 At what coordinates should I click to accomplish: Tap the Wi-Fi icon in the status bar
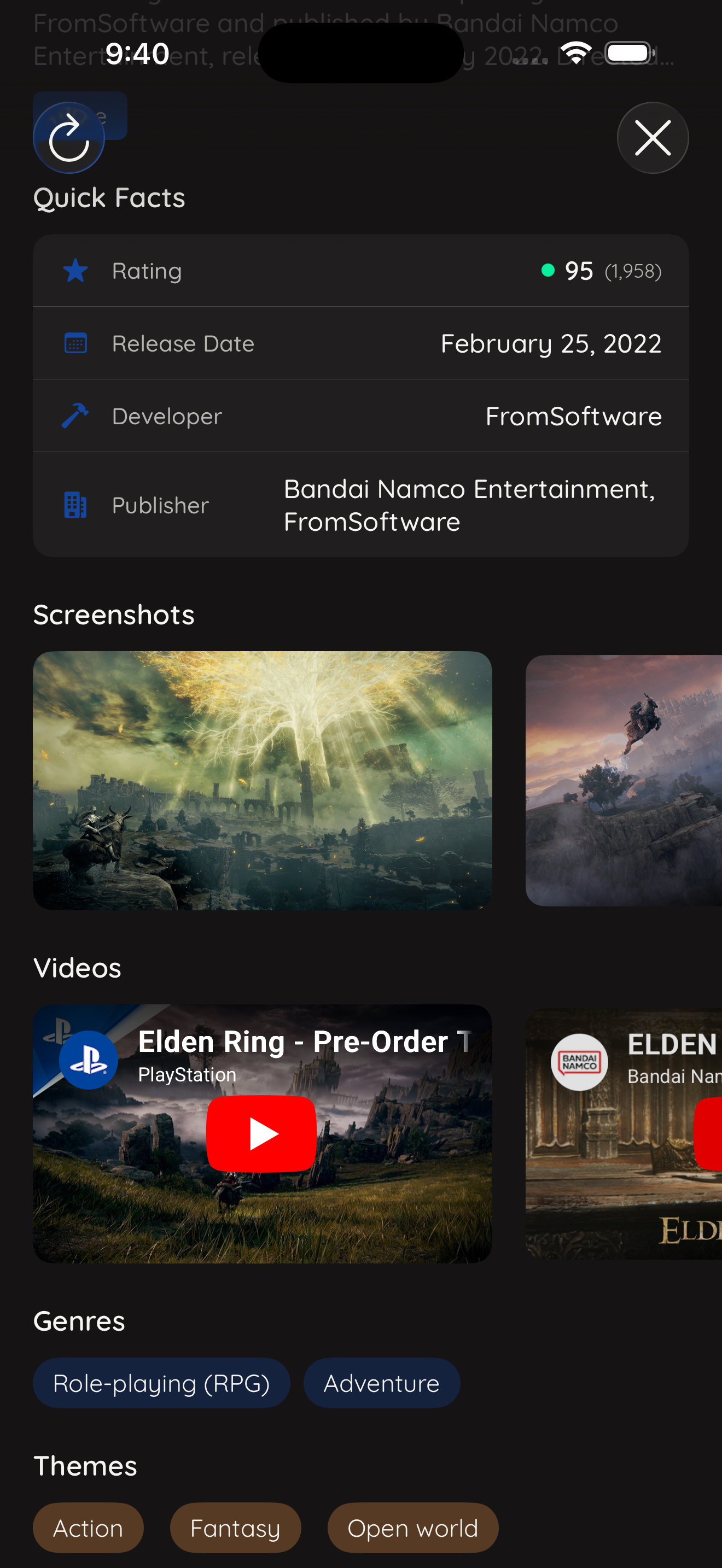point(577,52)
